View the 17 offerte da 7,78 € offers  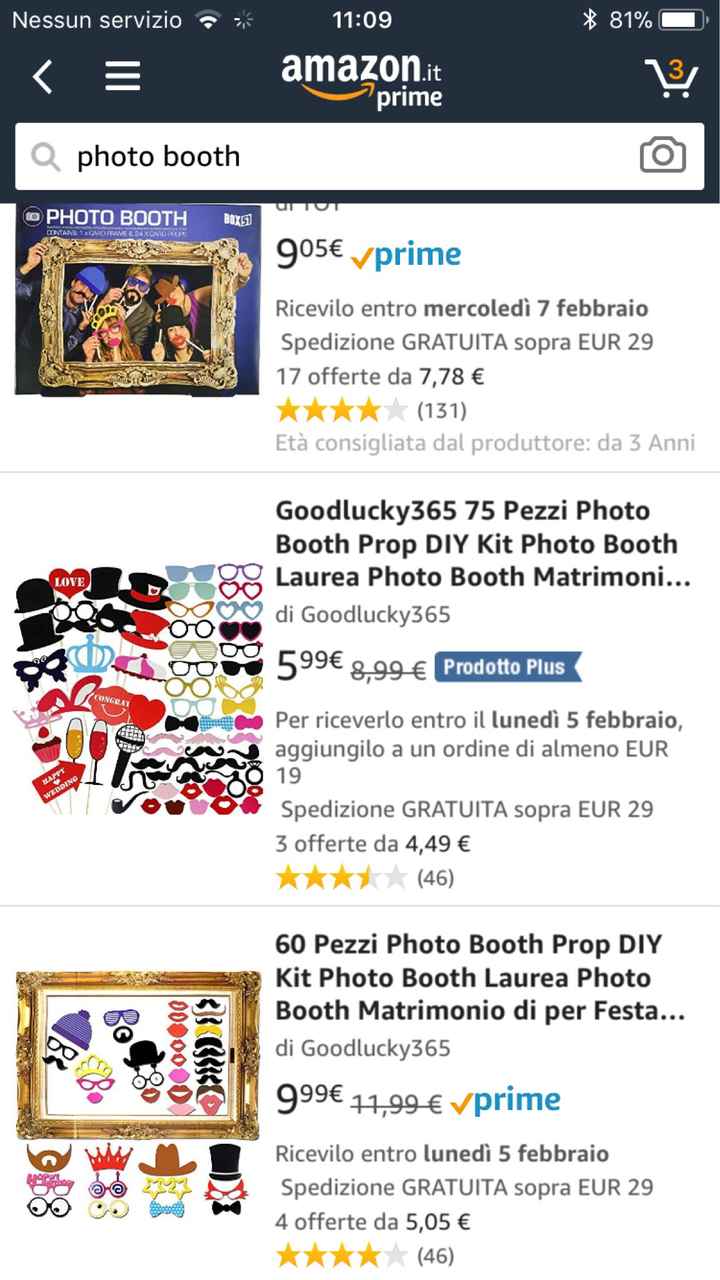pyautogui.click(x=380, y=376)
